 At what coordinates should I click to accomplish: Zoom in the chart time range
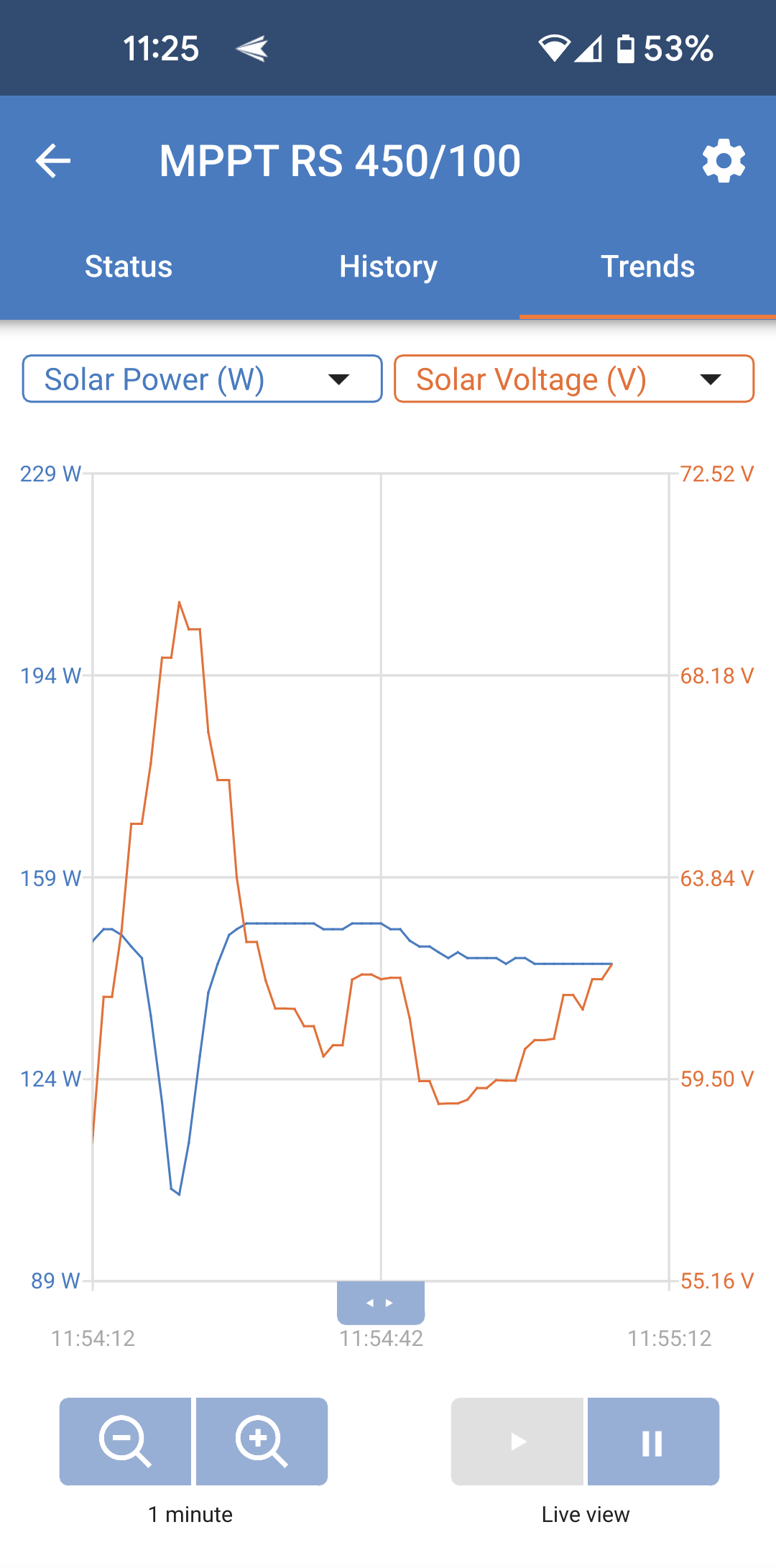pos(262,1441)
